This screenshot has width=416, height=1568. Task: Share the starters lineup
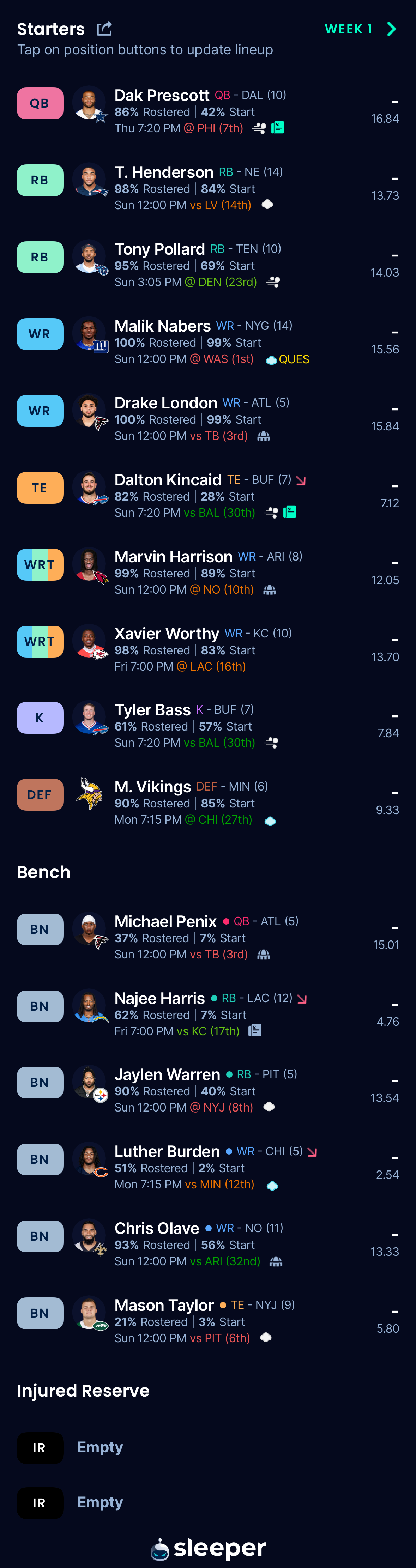[x=105, y=29]
